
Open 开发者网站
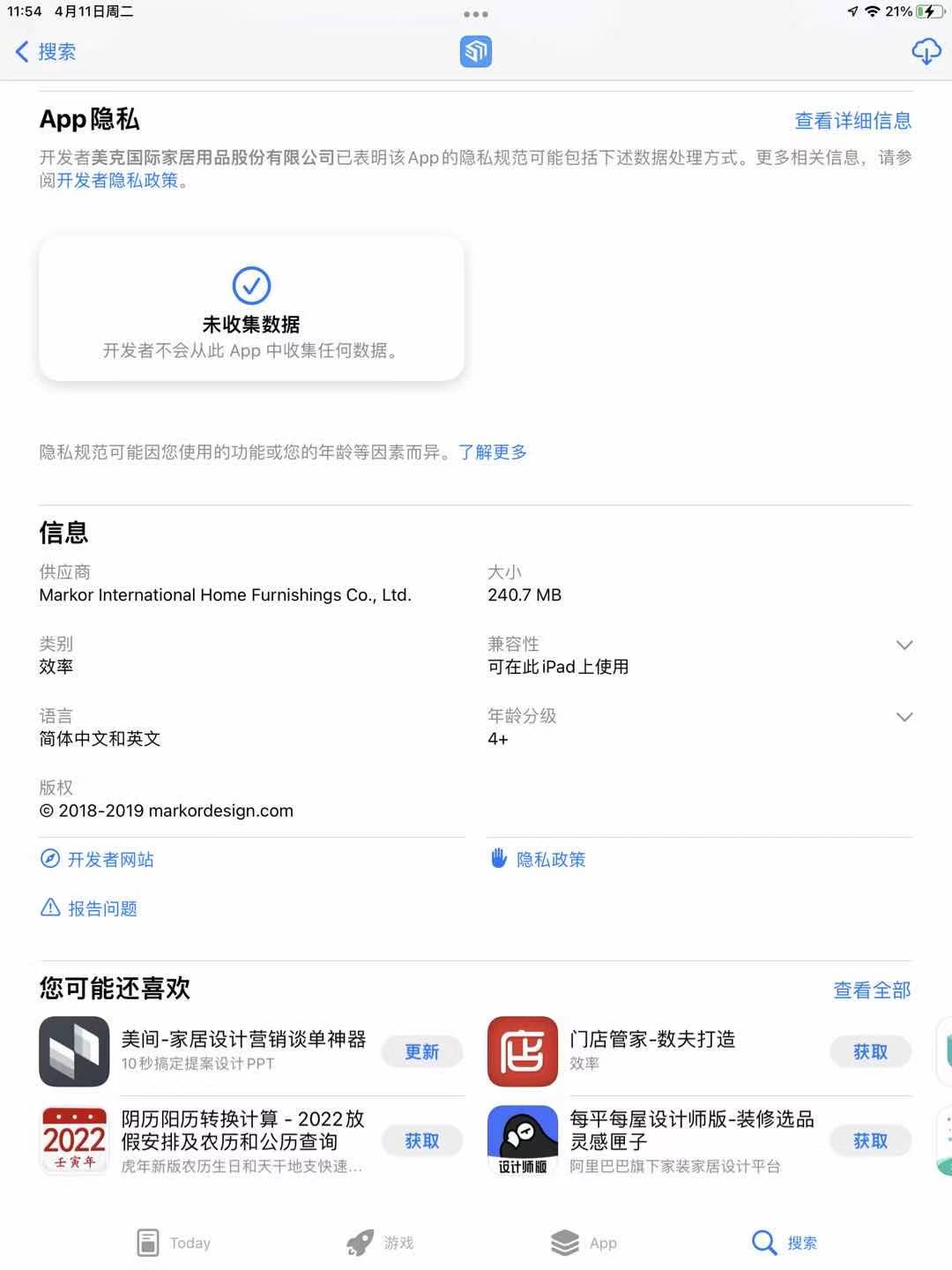(x=98, y=859)
